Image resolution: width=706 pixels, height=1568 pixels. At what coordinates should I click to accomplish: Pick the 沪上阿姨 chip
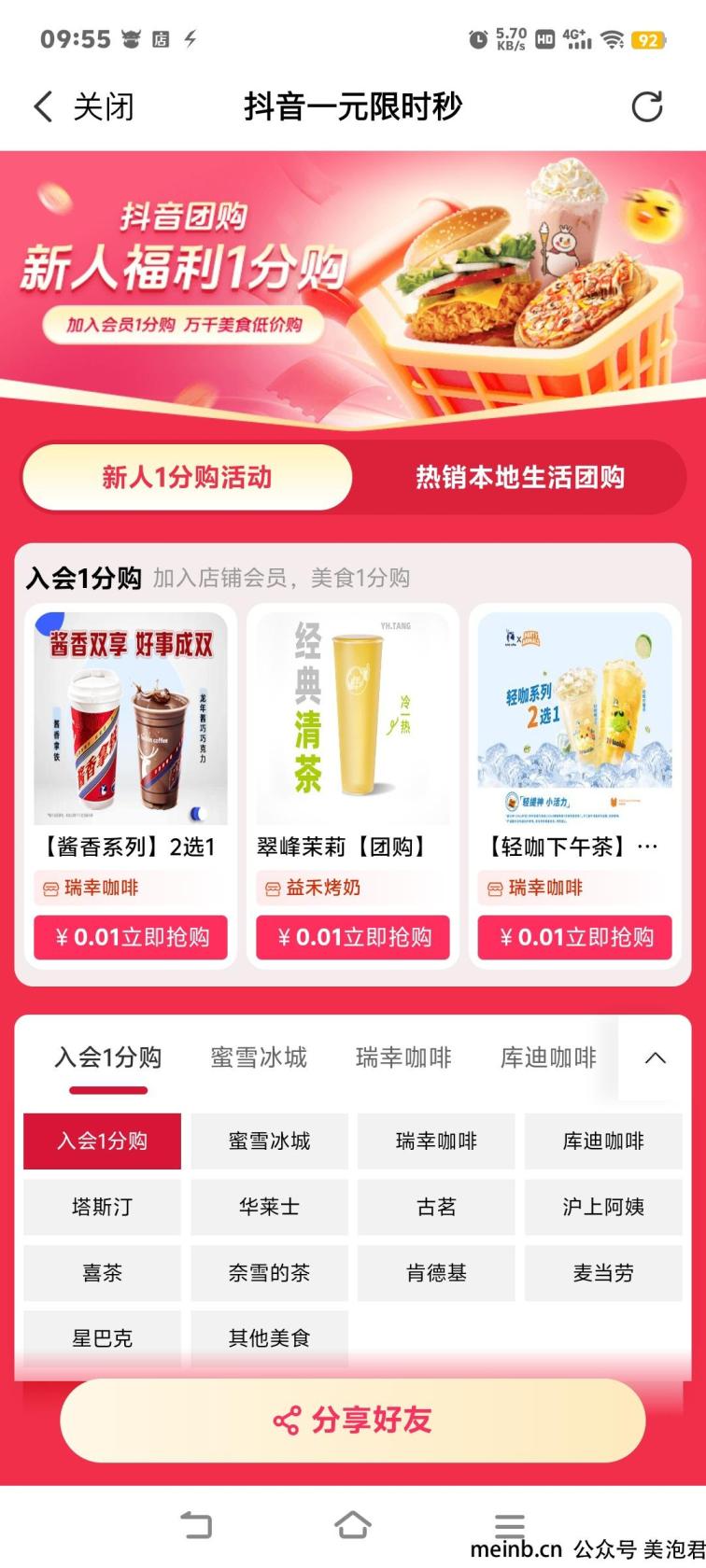(603, 1207)
